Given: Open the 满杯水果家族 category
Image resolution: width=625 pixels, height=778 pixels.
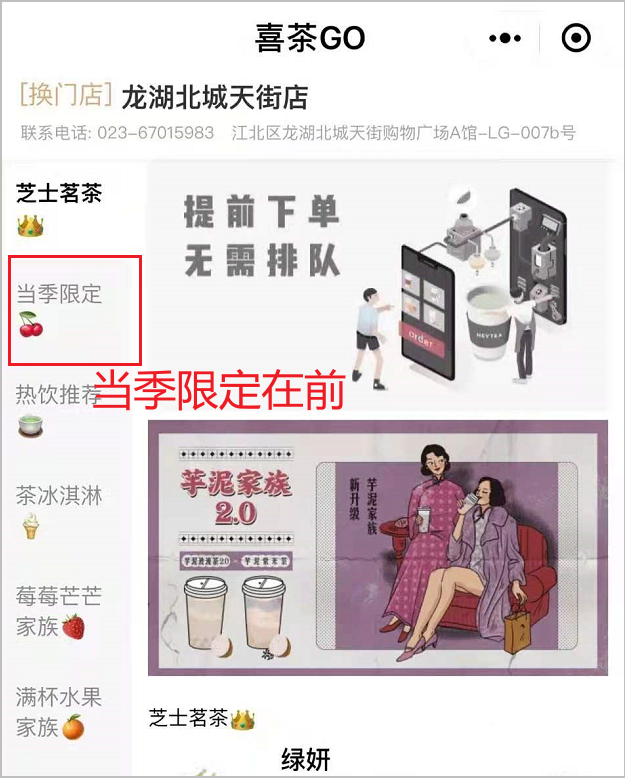Looking at the screenshot, I should (x=59, y=711).
